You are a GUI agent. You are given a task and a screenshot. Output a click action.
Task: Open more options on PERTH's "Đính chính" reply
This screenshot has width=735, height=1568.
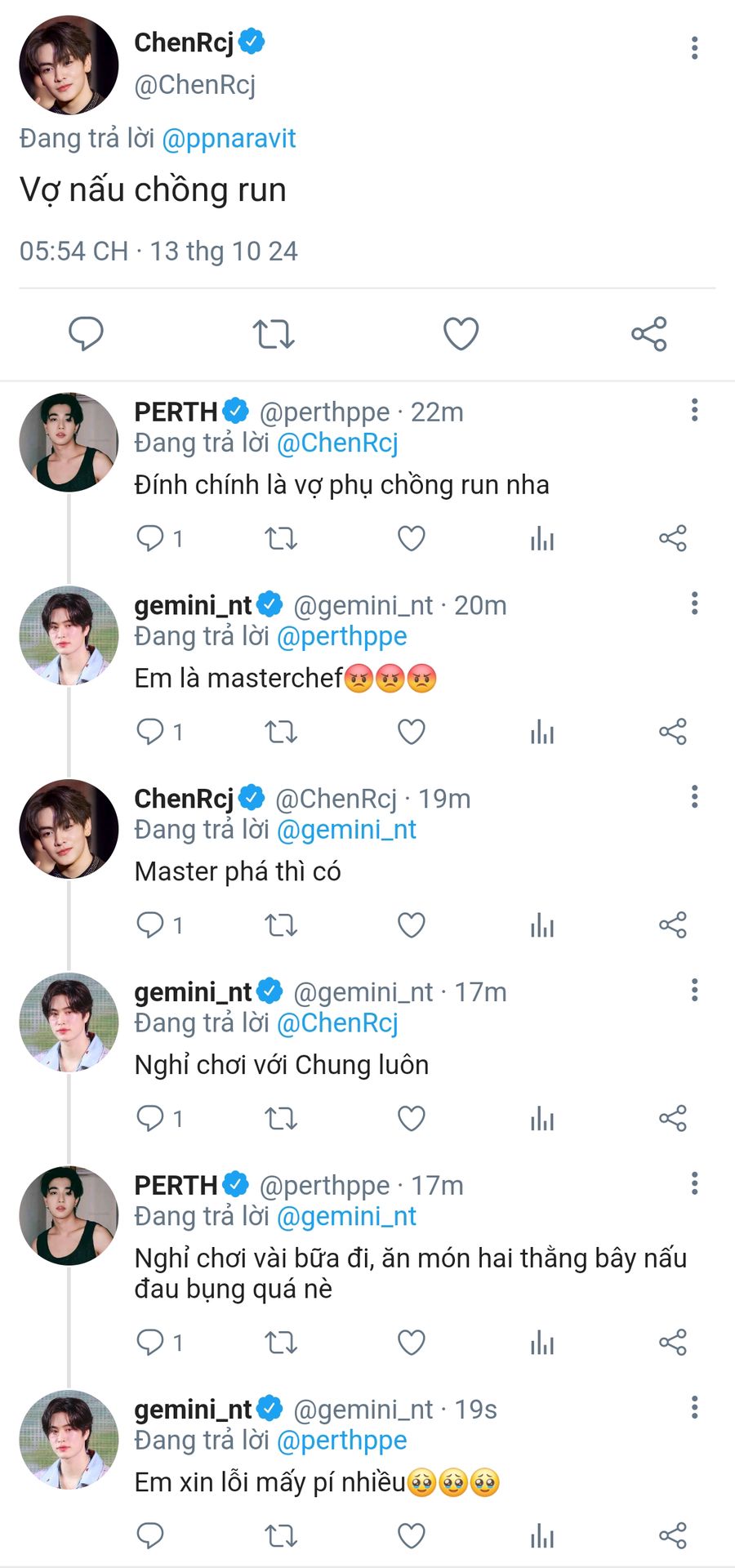(x=694, y=410)
